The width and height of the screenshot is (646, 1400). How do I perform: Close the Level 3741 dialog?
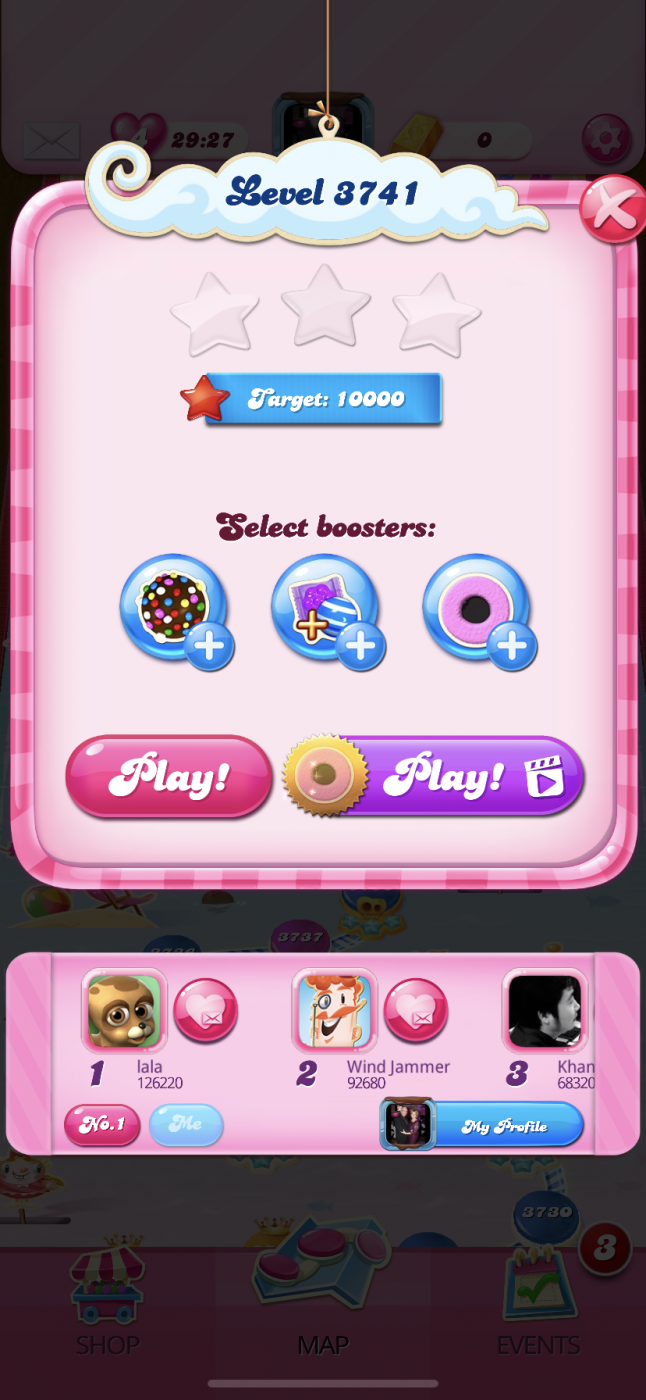coord(613,209)
